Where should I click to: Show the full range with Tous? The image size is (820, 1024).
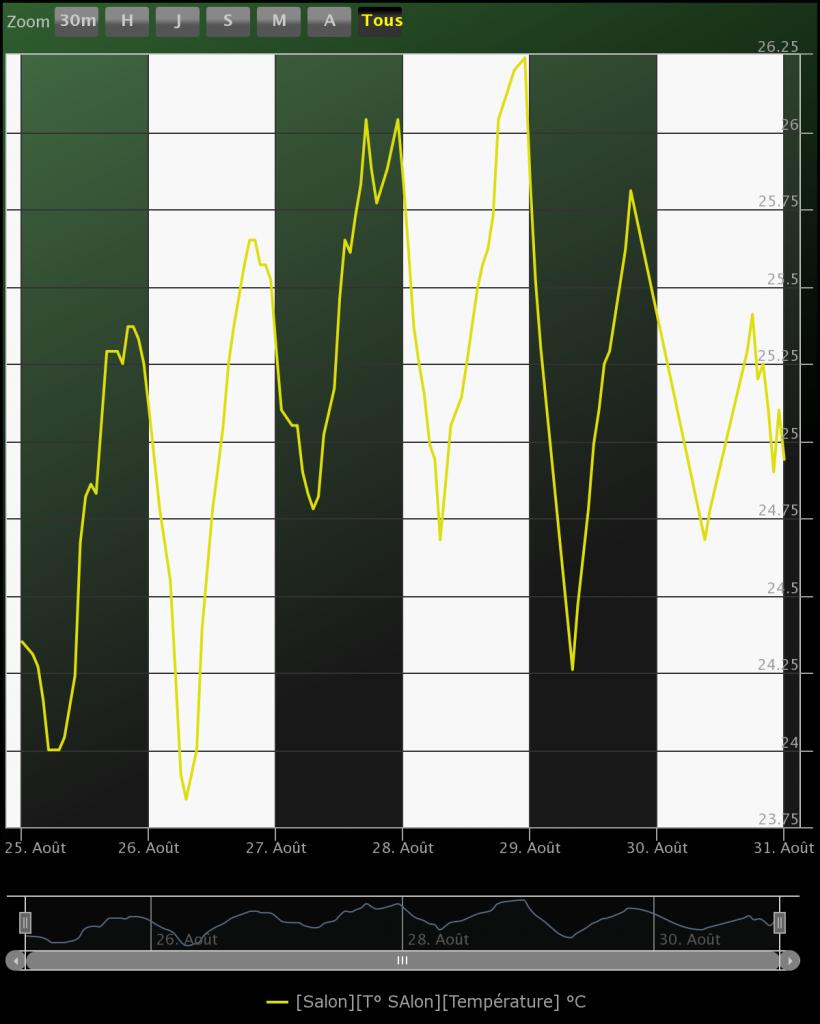(381, 21)
